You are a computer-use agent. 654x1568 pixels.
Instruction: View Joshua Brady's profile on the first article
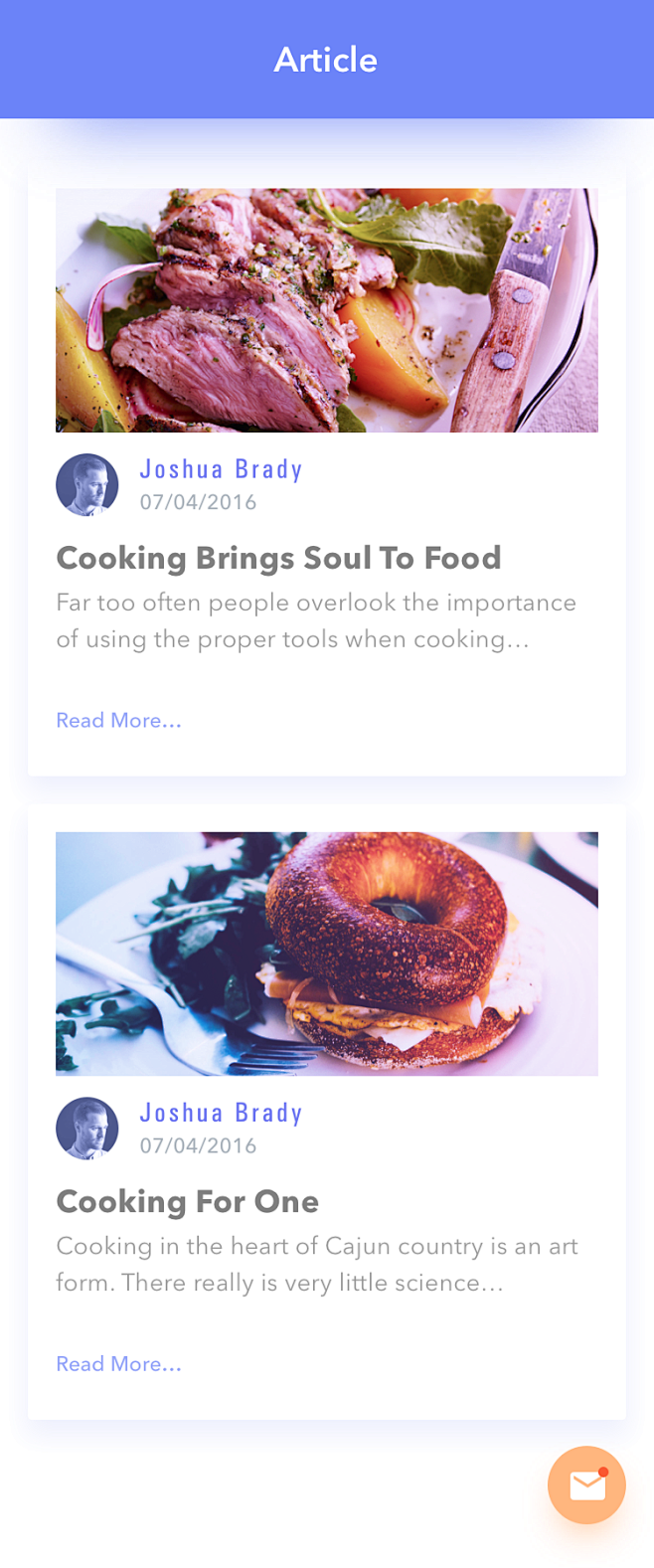pyautogui.click(x=221, y=469)
